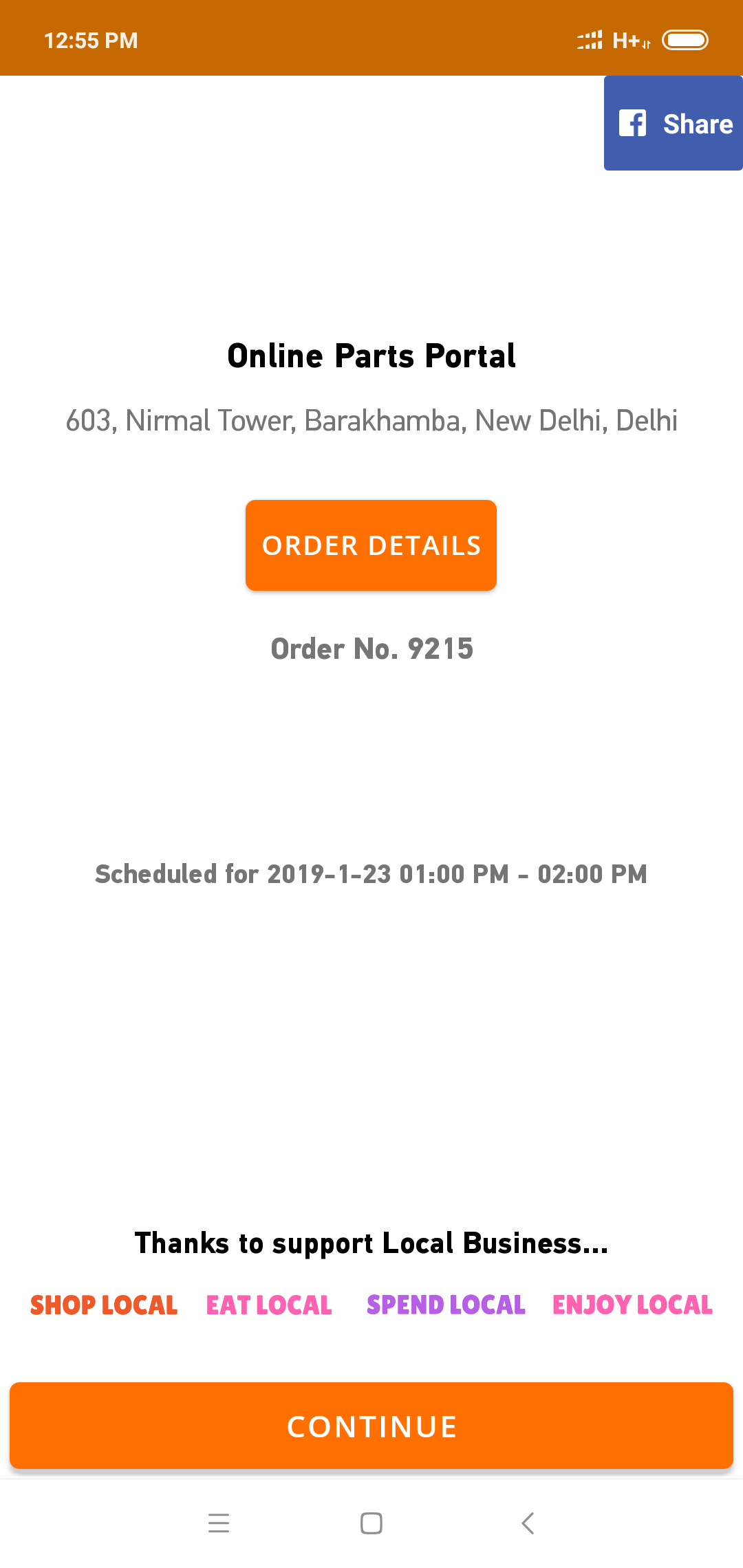Open the Order Details button
743x1568 pixels.
(371, 545)
